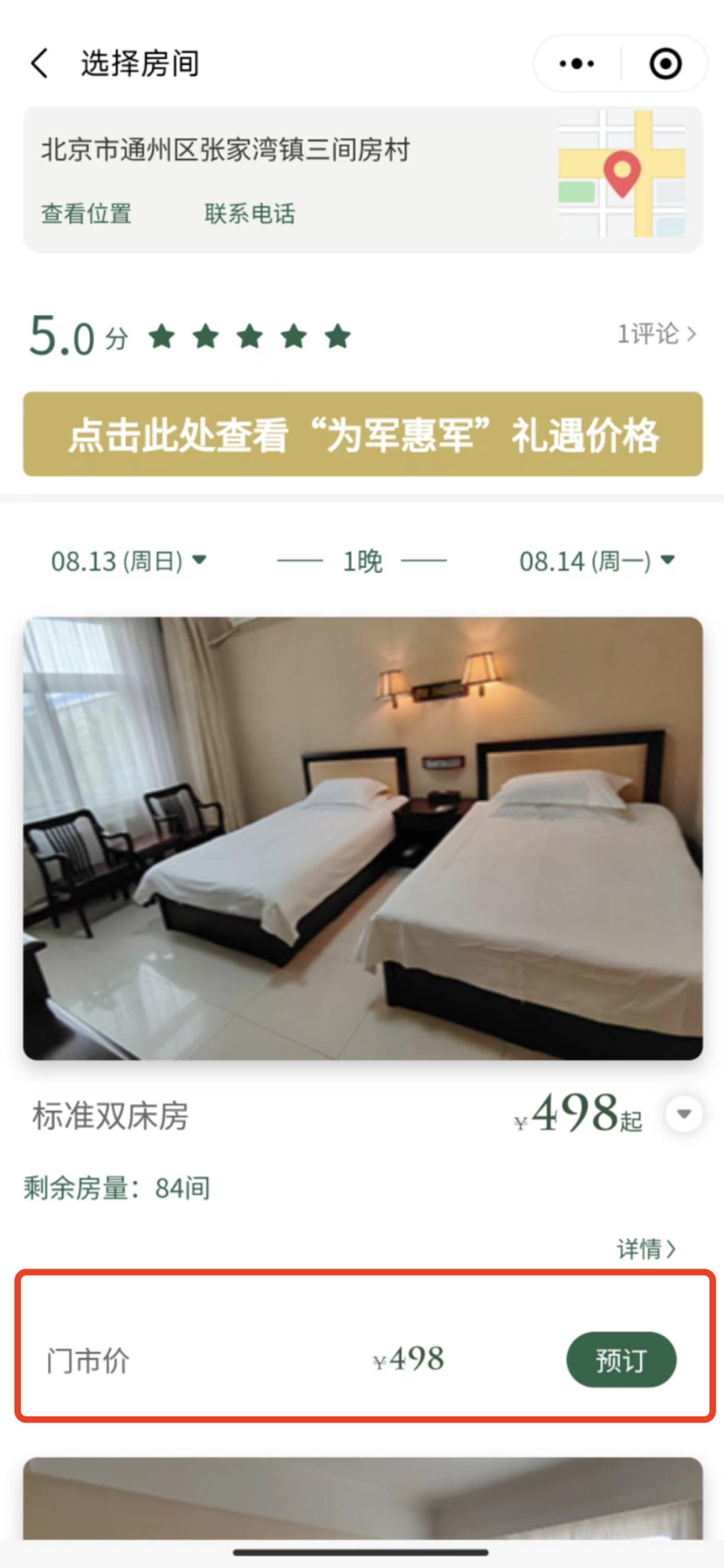View 详情 for 标准双床房
The height and width of the screenshot is (1568, 724).
point(645,1249)
